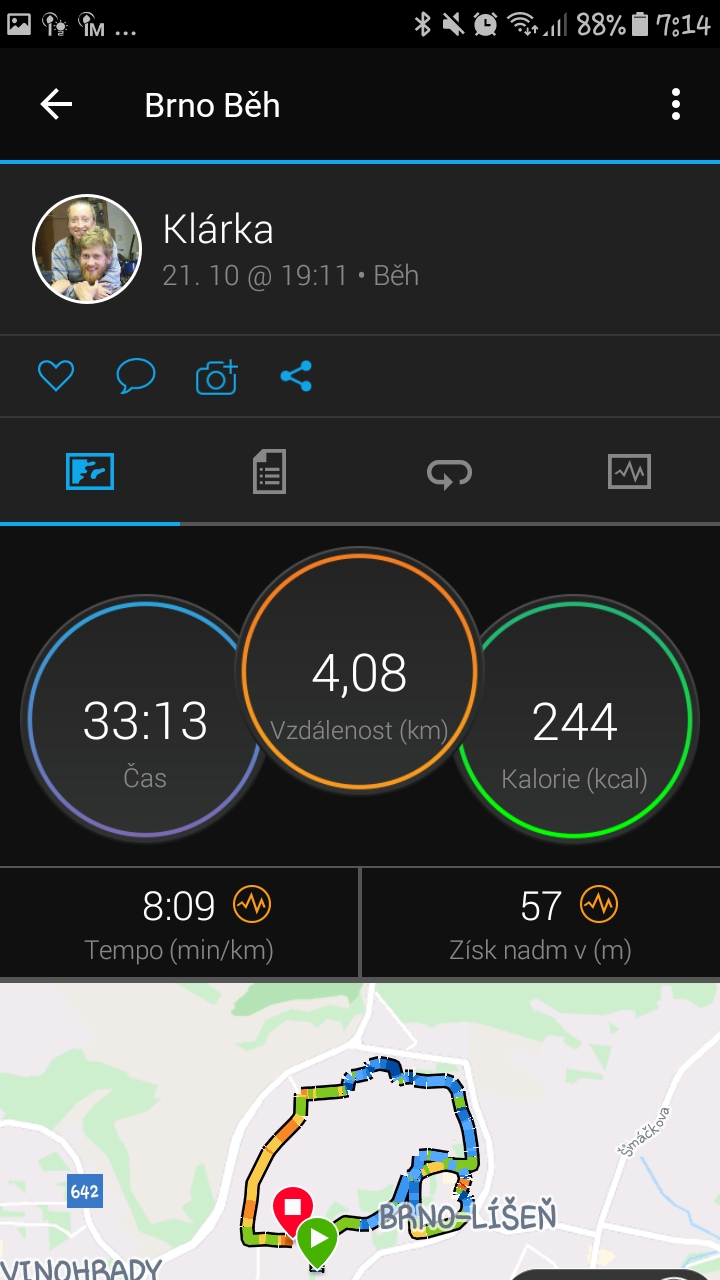Share this activity

click(x=296, y=376)
